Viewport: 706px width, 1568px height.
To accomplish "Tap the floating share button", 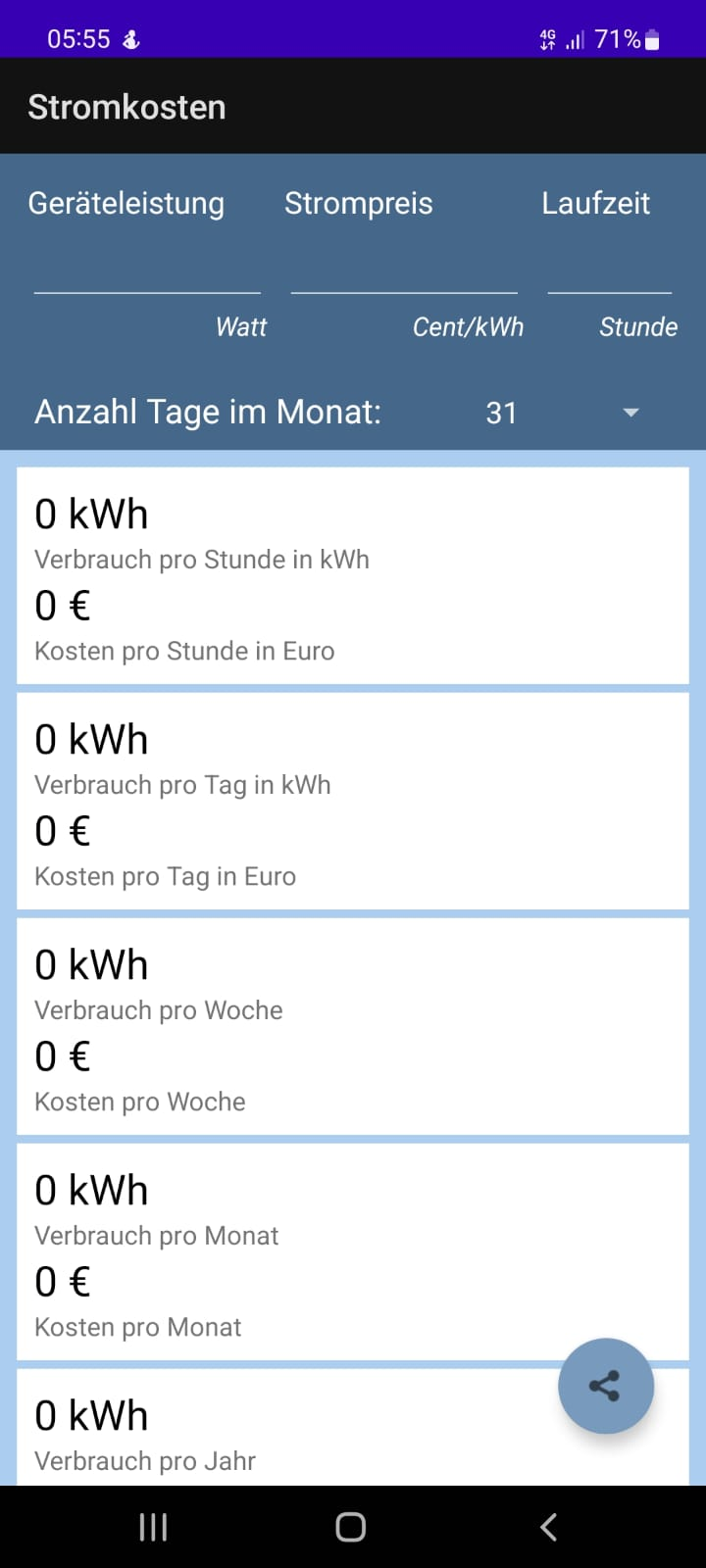I will [606, 1386].
